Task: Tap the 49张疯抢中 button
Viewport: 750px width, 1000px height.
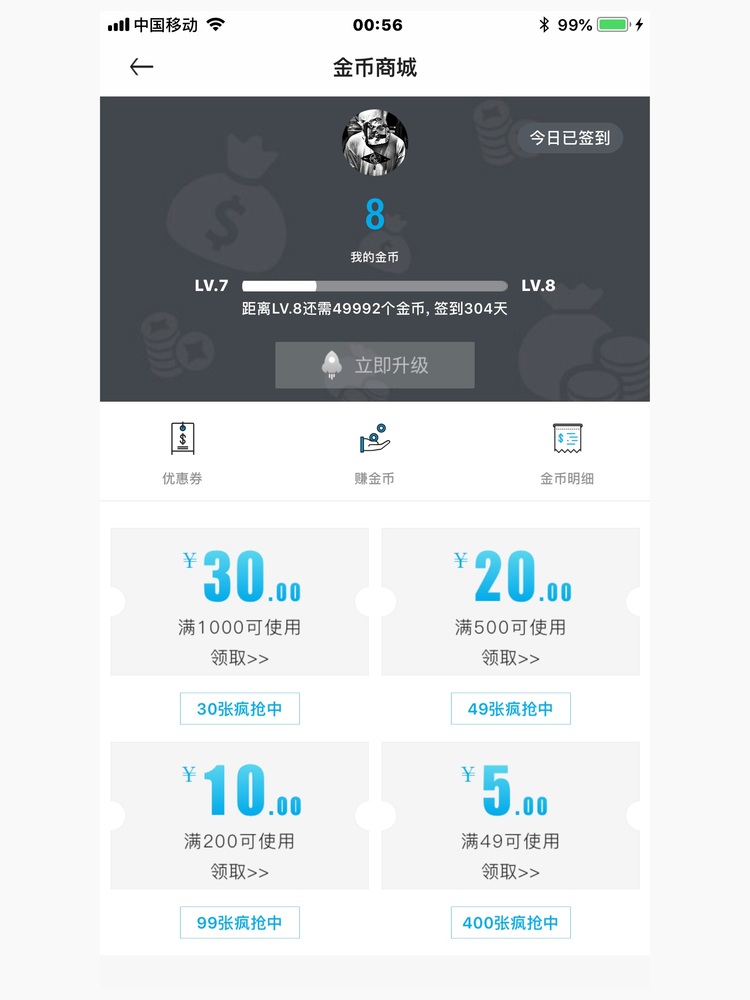Action: 511,709
